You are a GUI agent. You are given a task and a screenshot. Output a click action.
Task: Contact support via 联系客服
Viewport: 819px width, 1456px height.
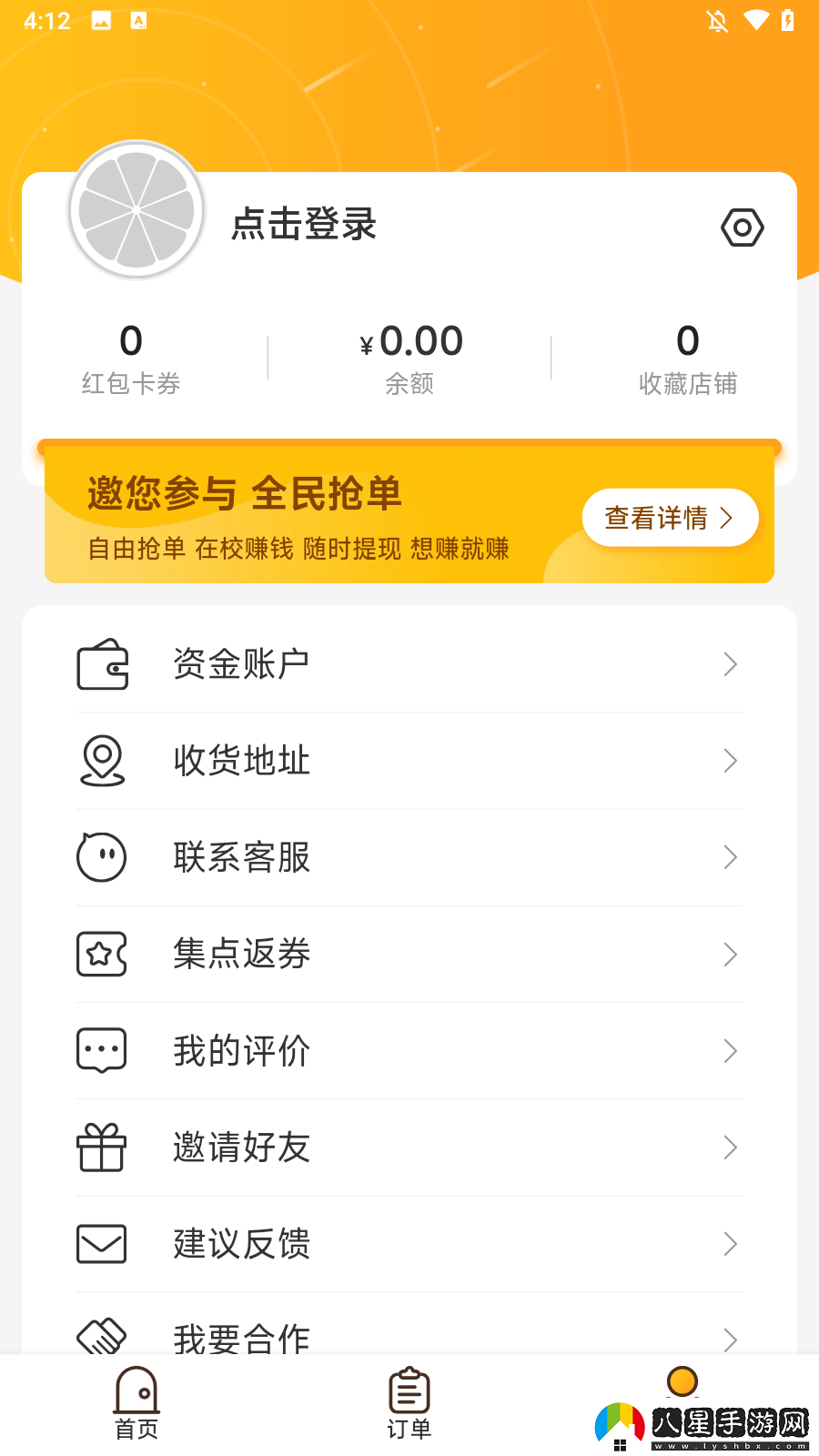click(x=409, y=857)
